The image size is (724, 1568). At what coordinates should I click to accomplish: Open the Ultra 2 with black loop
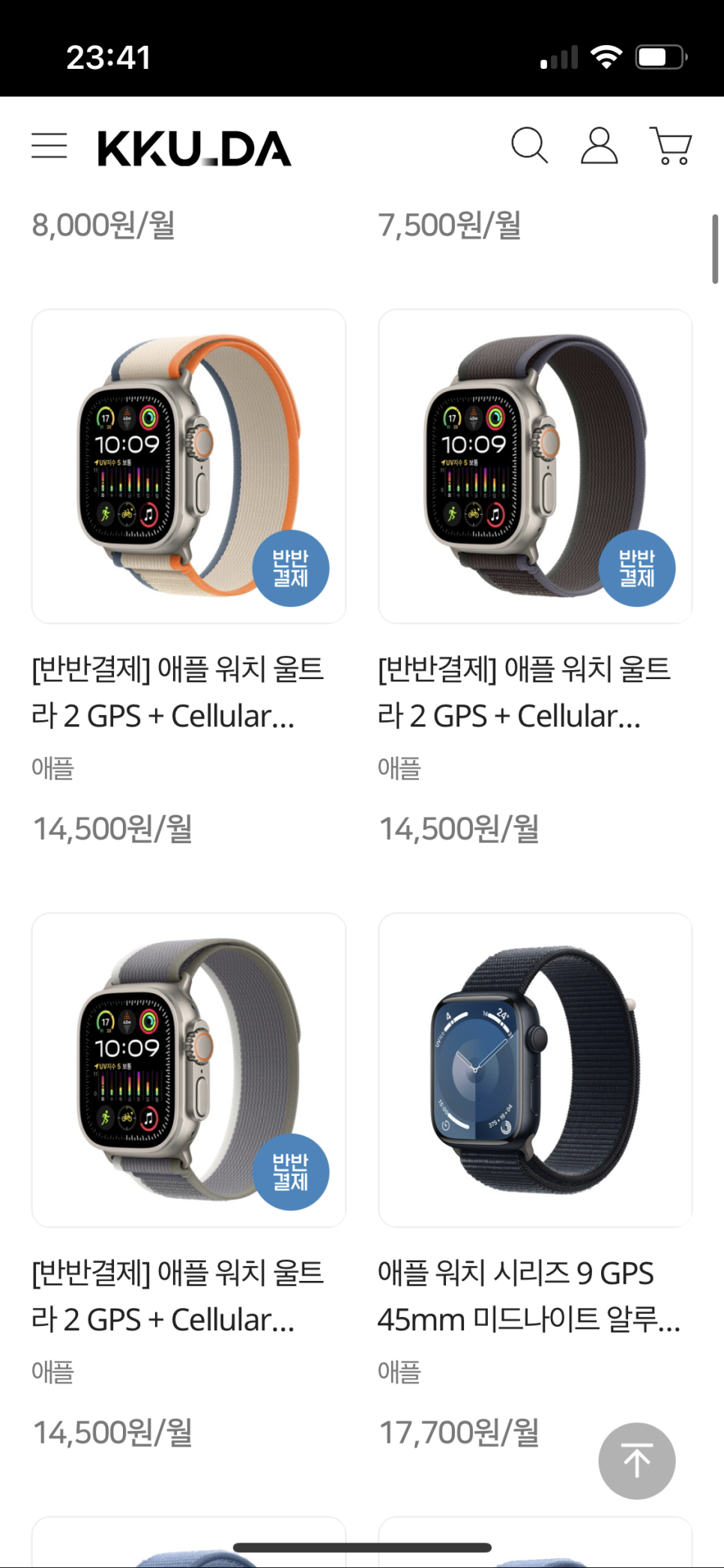tap(535, 466)
